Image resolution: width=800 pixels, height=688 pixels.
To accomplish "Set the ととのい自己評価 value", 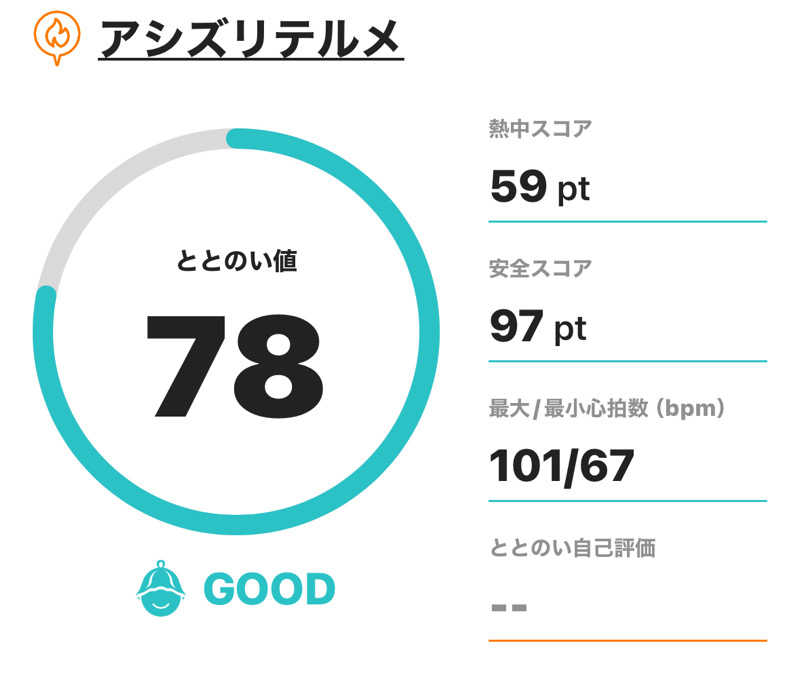I will (626, 607).
